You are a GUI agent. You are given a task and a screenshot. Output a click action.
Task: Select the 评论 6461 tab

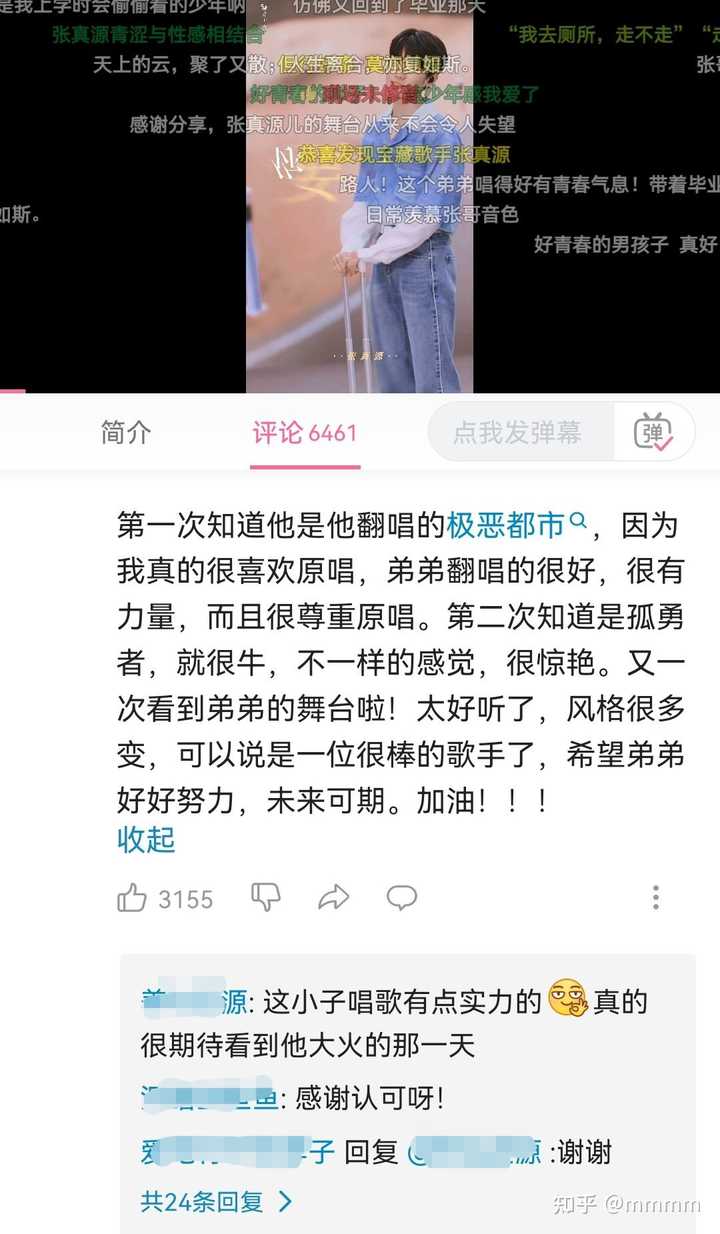304,432
